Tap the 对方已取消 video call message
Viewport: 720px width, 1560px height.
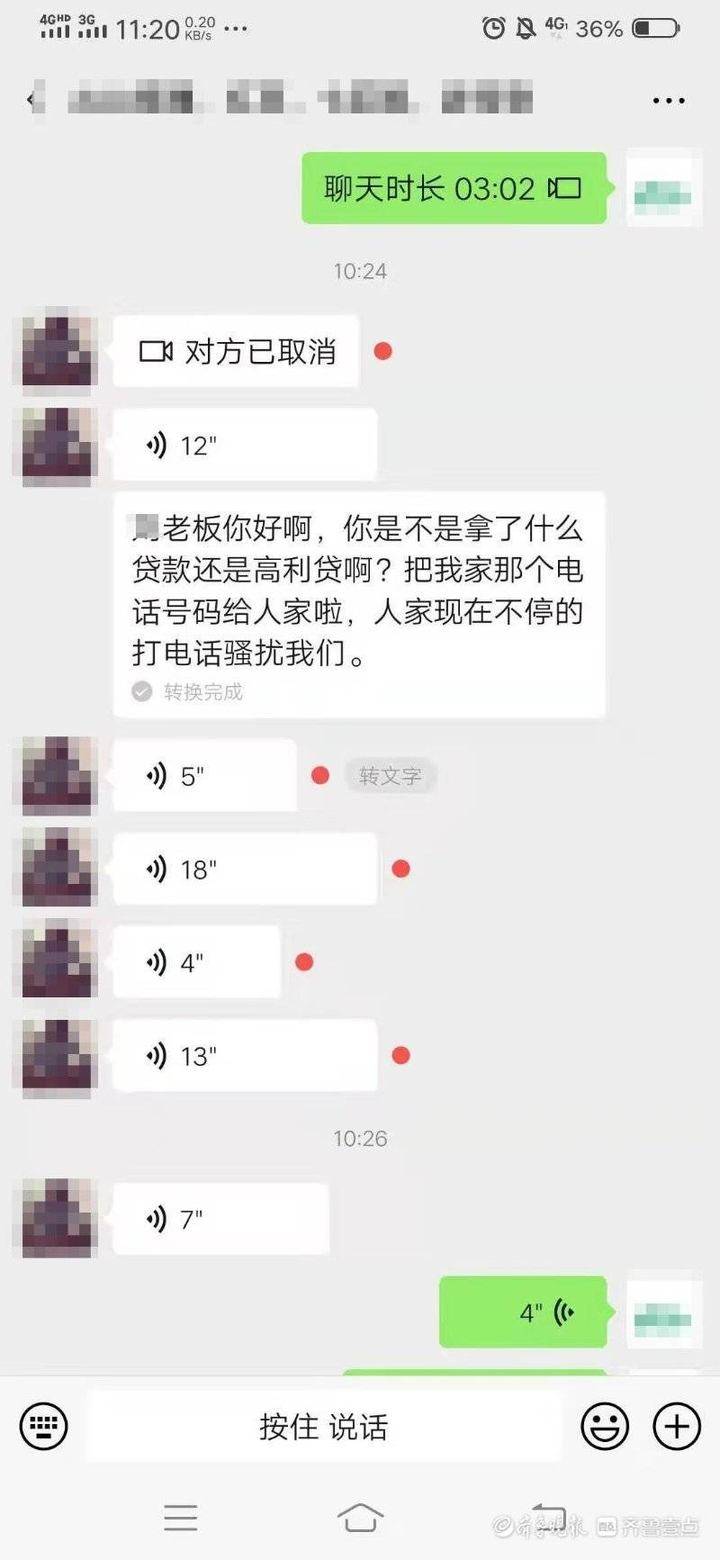[x=236, y=351]
